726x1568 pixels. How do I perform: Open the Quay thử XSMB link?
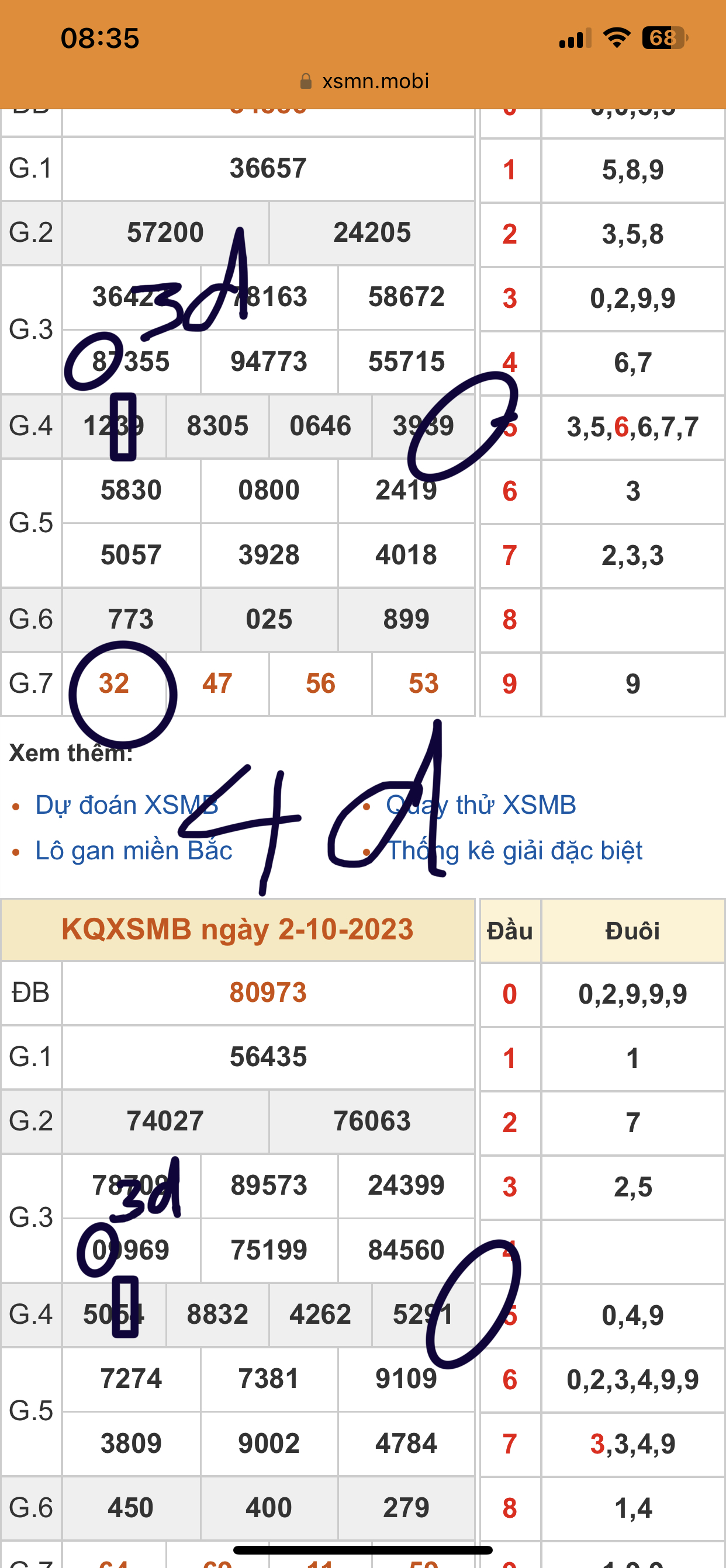(x=480, y=804)
